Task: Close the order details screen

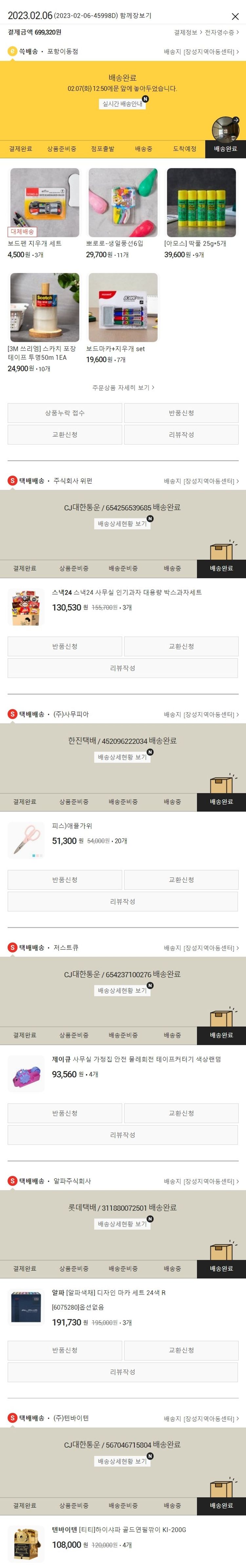Action: 235,16
